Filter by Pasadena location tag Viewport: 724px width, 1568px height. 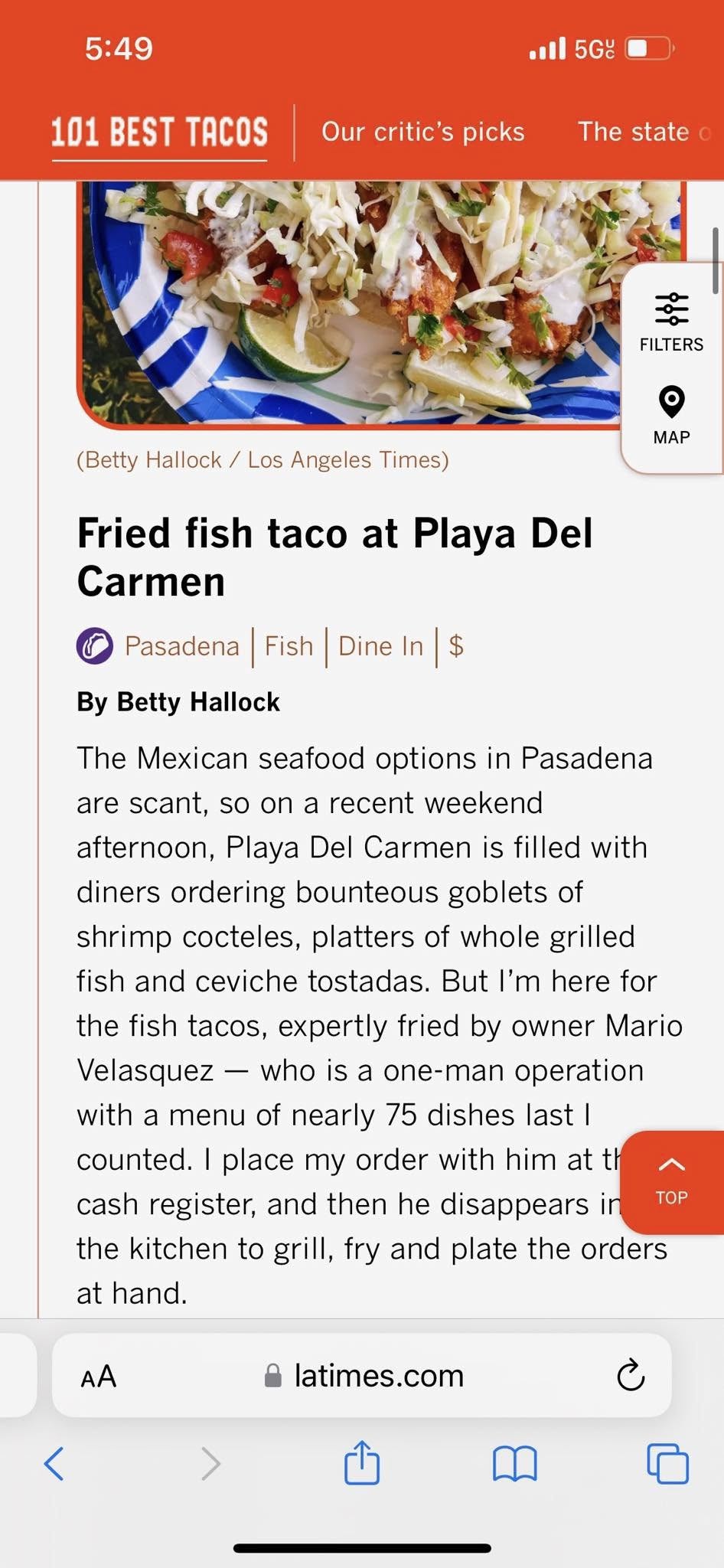click(x=181, y=646)
